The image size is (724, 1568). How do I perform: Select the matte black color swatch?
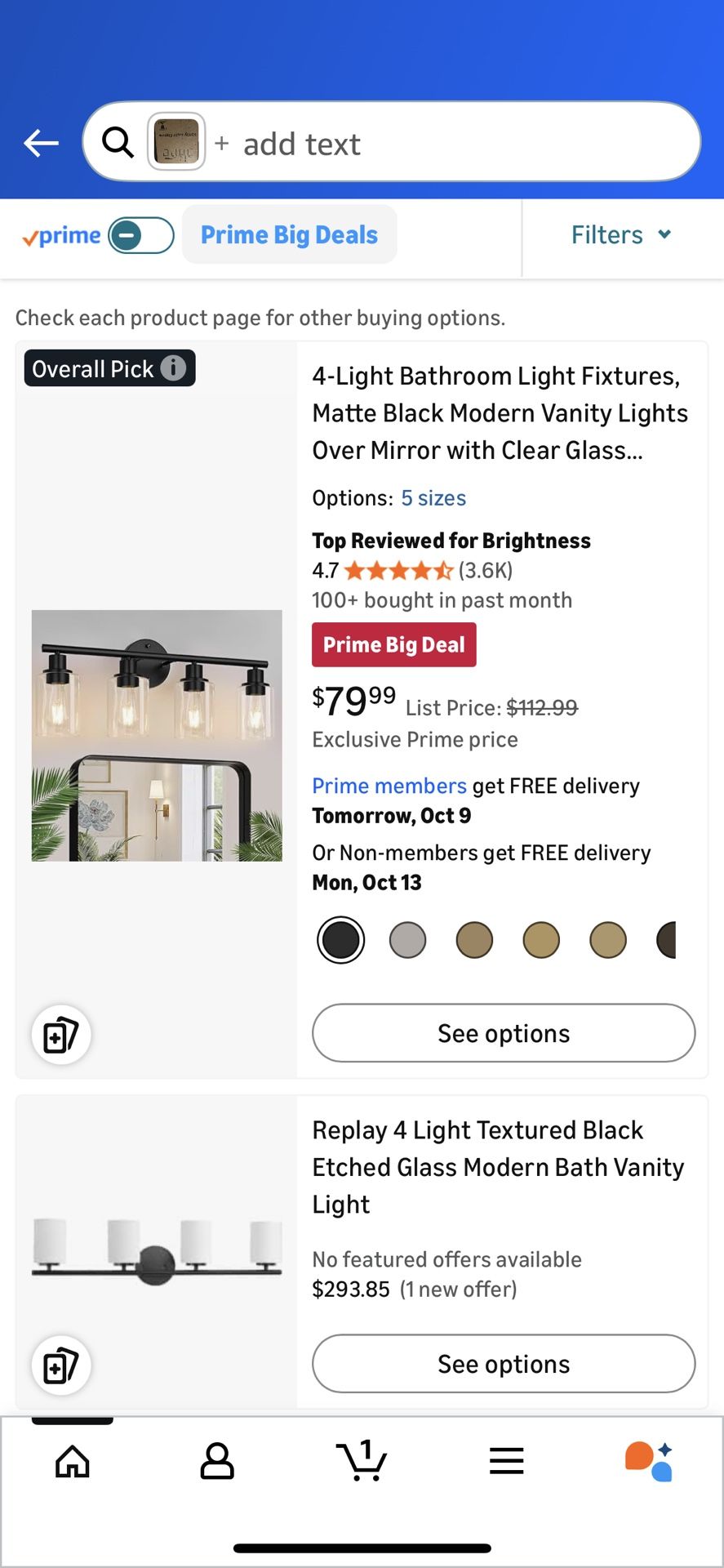[x=340, y=939]
